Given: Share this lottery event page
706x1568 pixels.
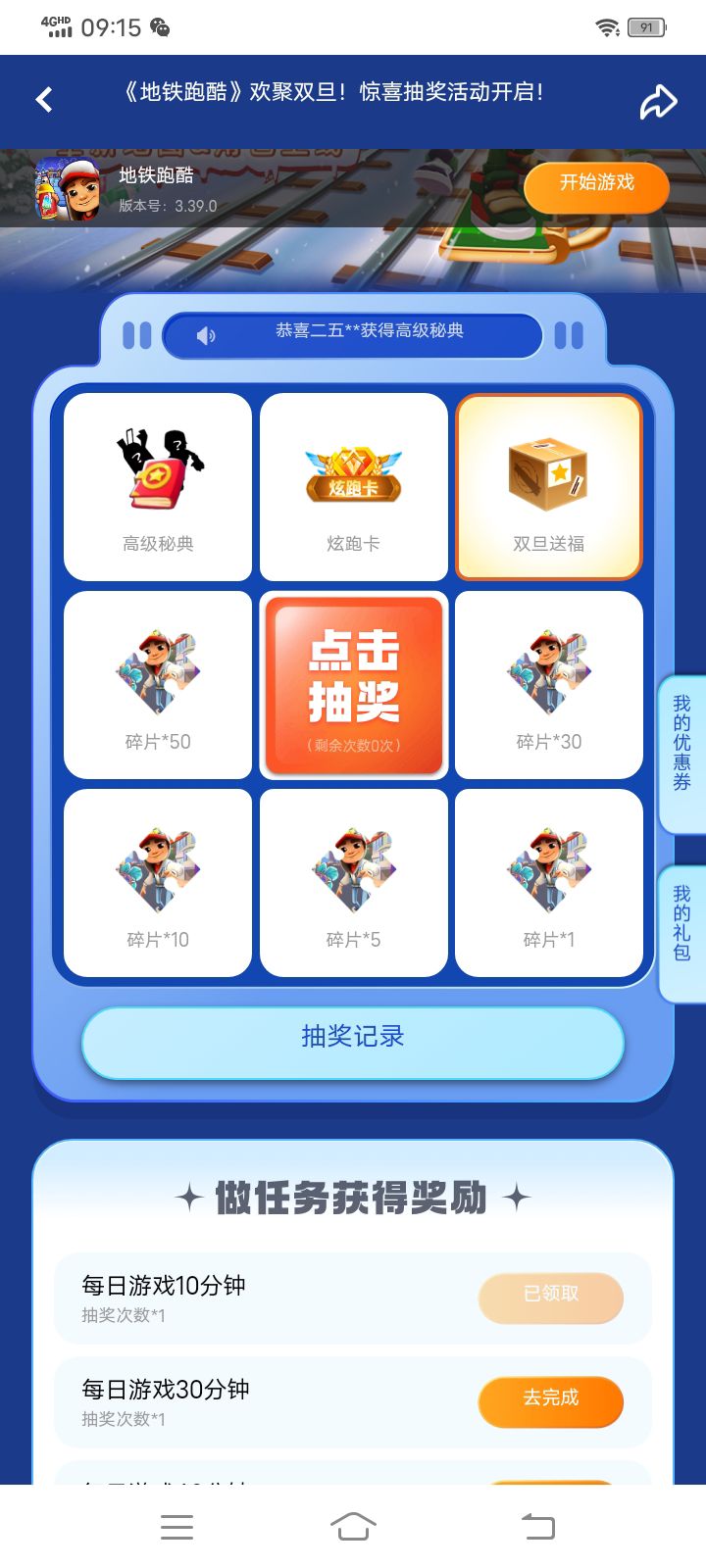Looking at the screenshot, I should pos(658,101).
